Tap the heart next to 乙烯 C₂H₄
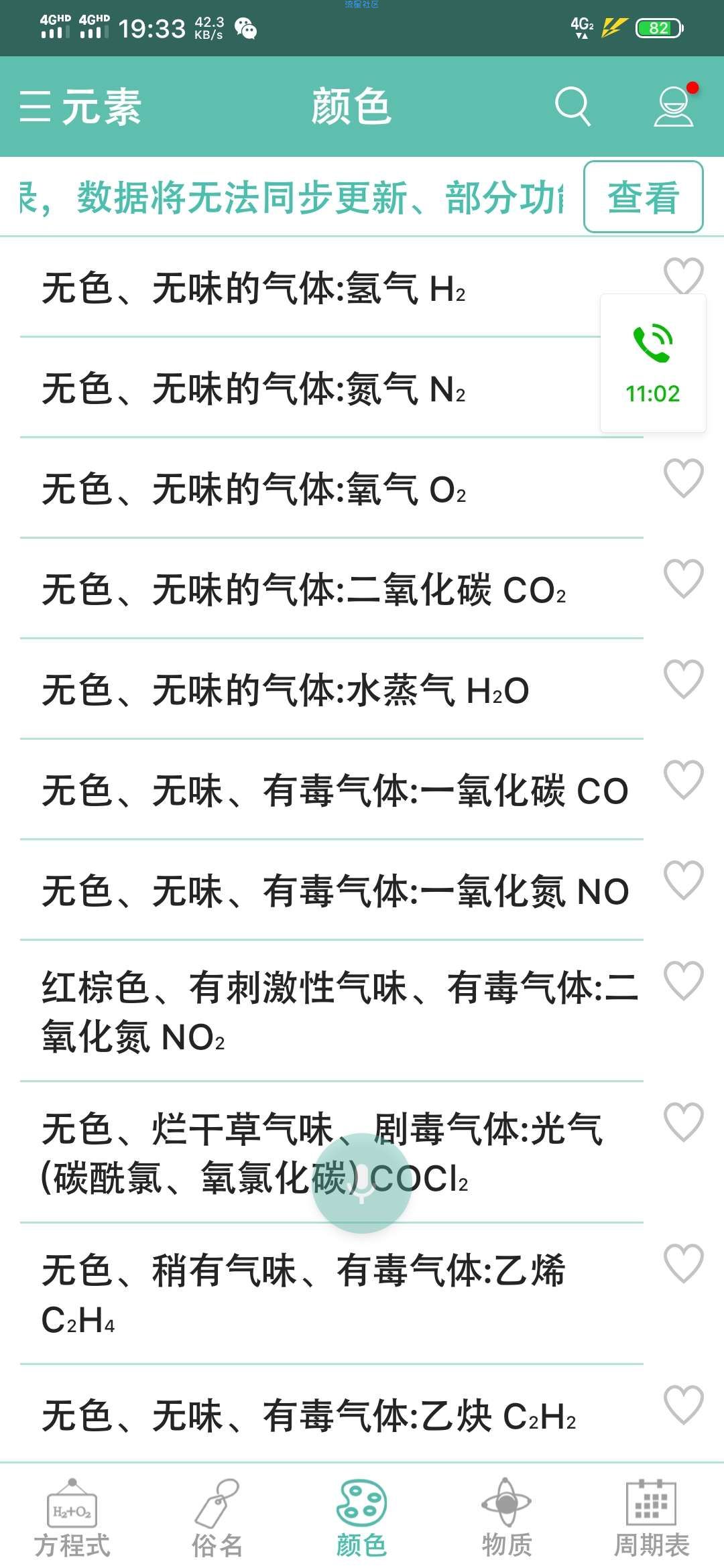Screen dimensions: 724x1568 683,1263
